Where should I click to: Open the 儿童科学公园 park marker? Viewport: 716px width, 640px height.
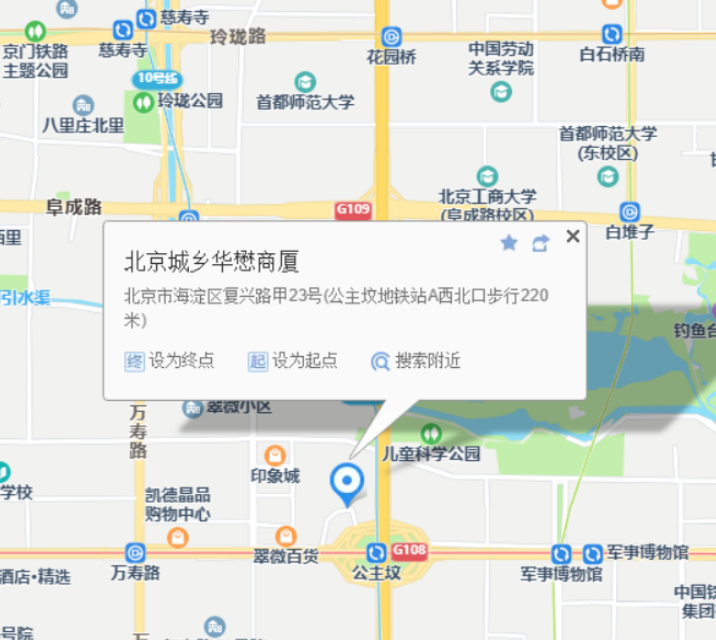coord(431,433)
